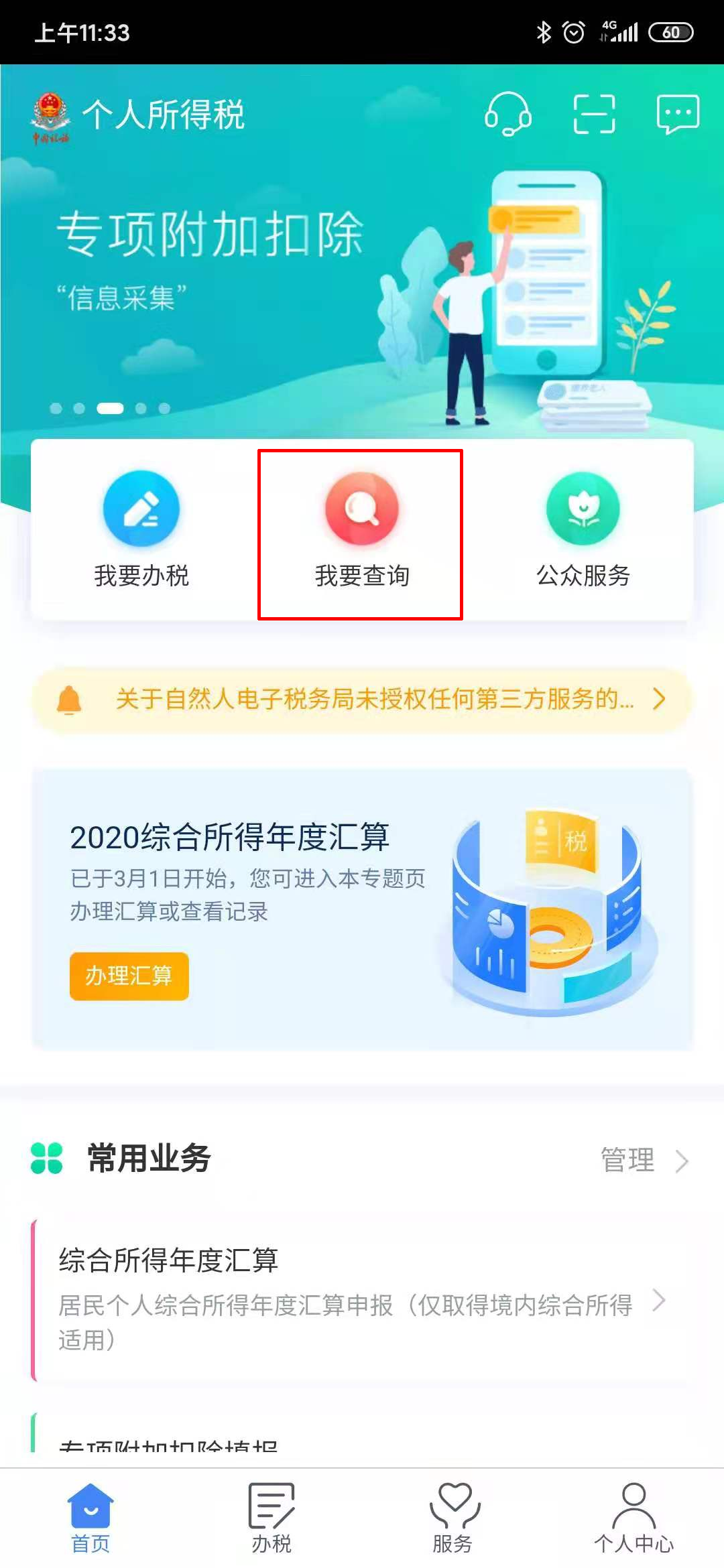Open the messages icon
The height and width of the screenshot is (1568, 724).
pos(678,114)
